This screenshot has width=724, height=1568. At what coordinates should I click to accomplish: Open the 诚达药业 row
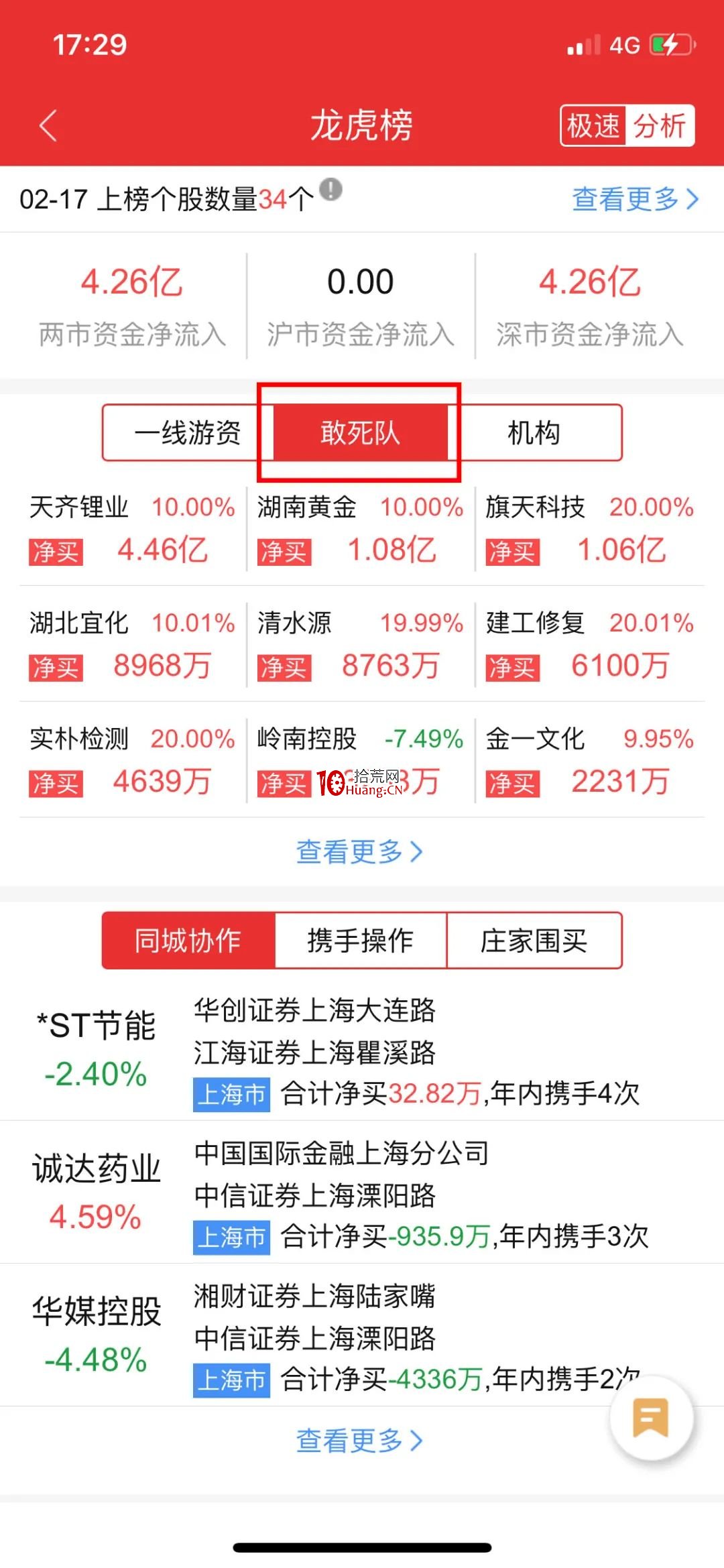tap(362, 1193)
